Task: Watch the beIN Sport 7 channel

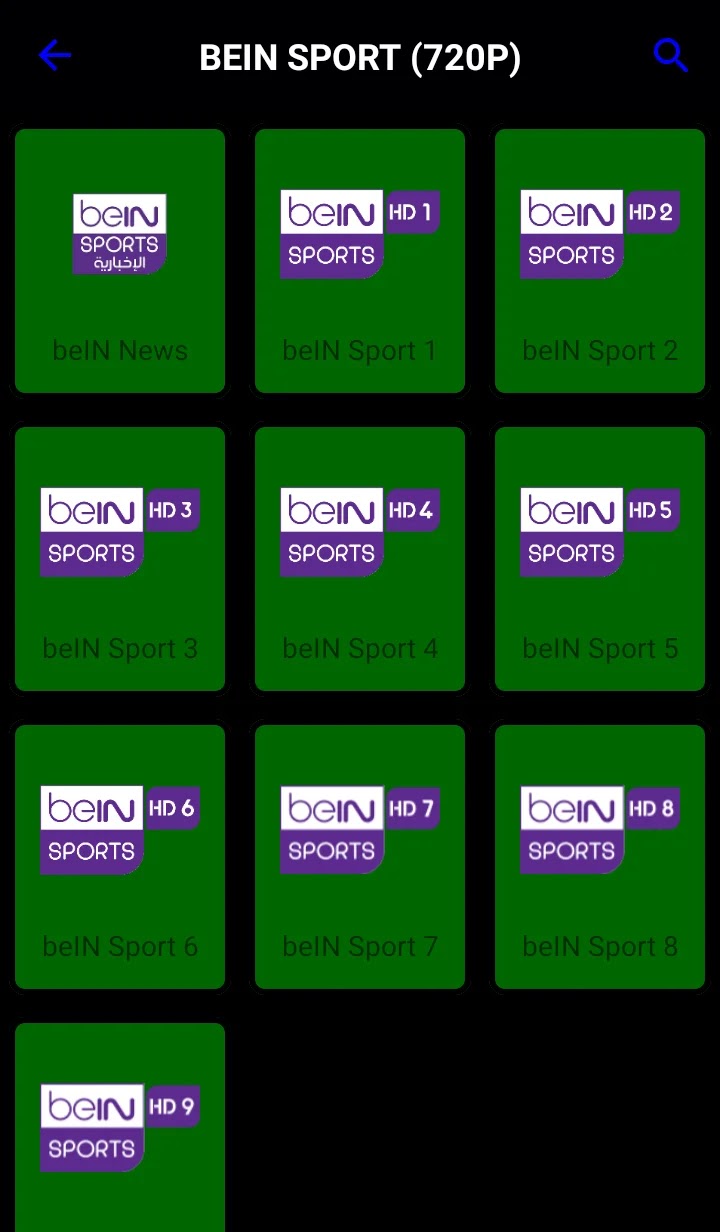Action: click(360, 857)
